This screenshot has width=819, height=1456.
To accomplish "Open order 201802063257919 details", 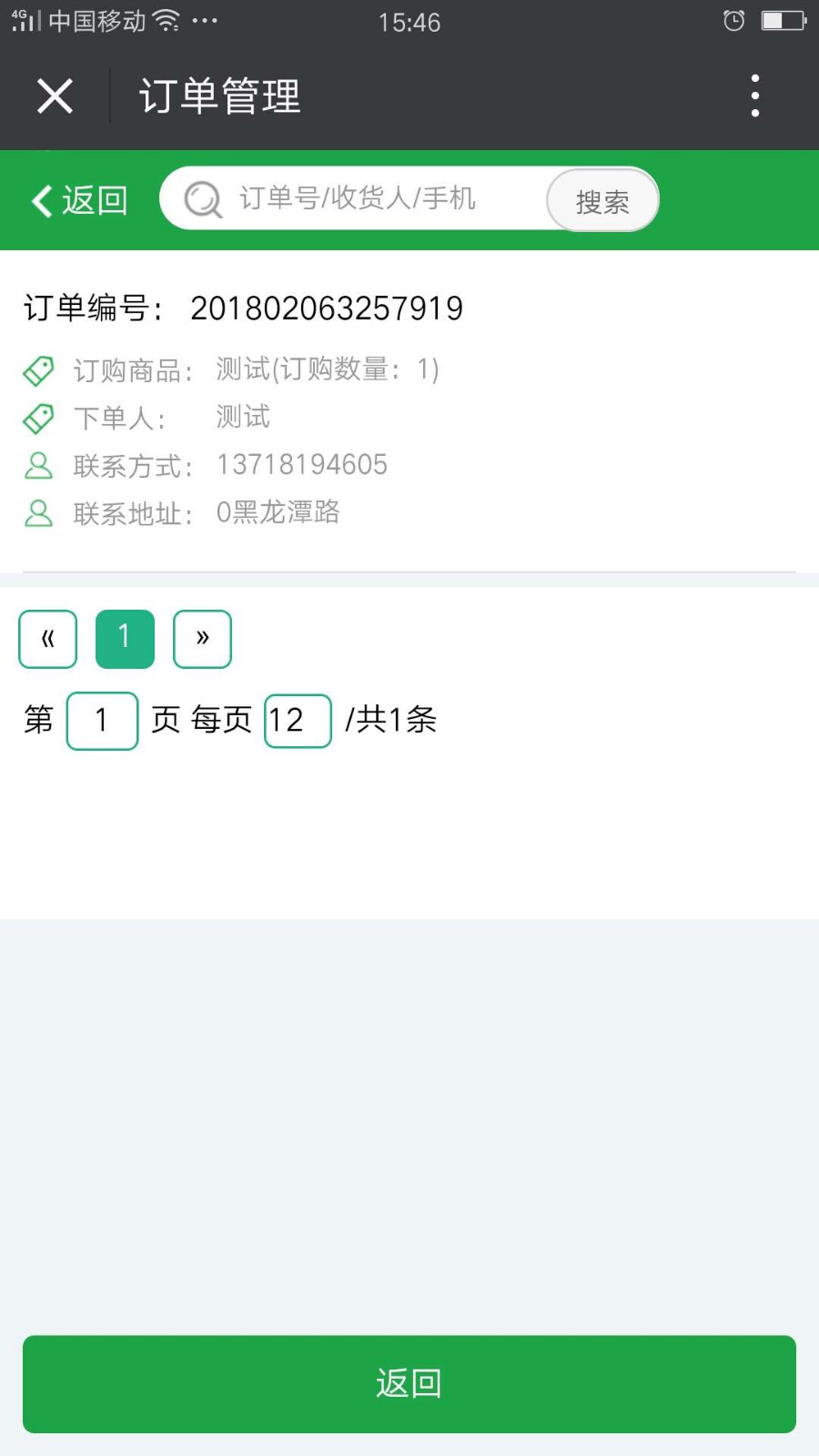I will 326,308.
